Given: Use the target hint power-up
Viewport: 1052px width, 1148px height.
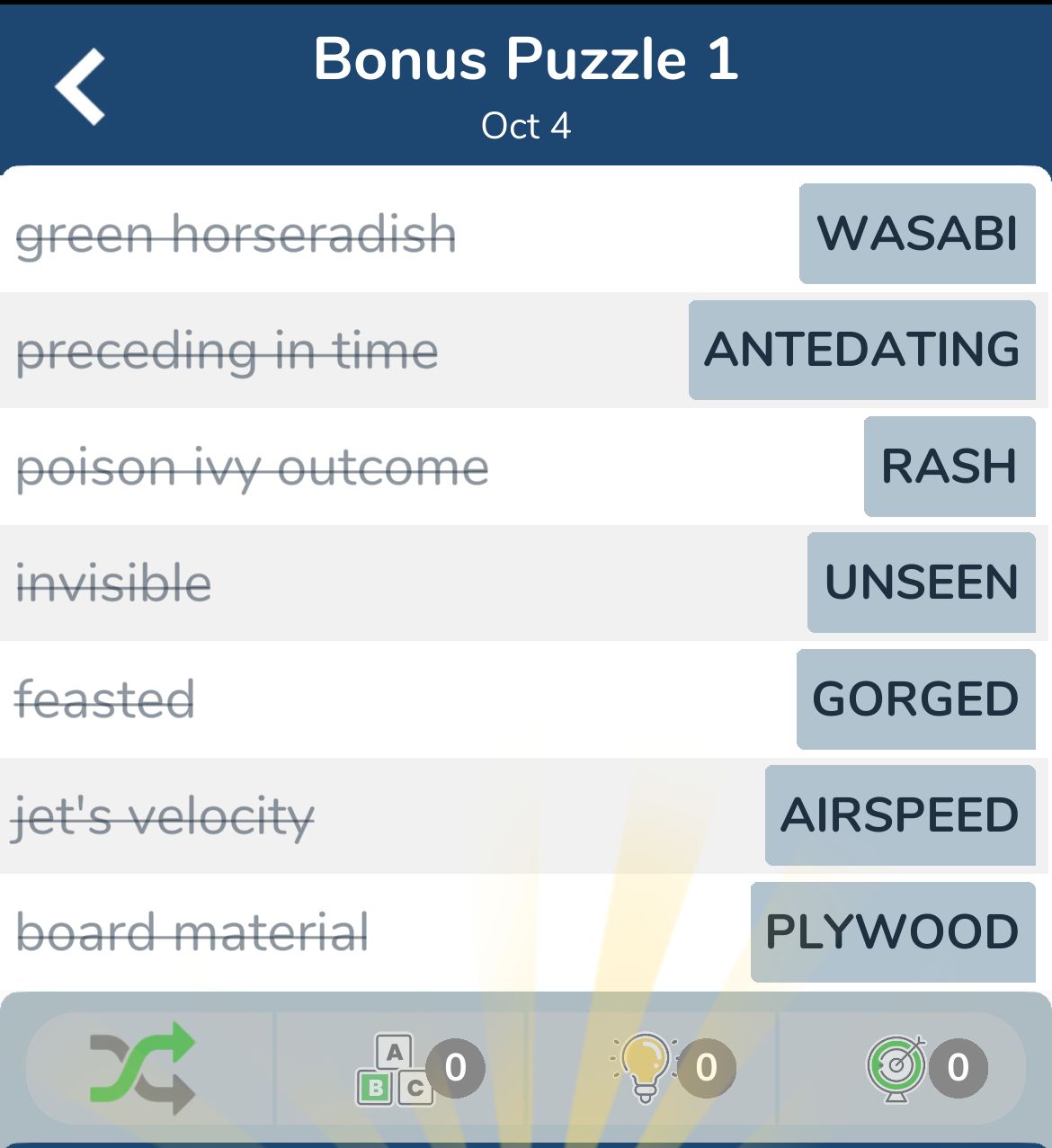Looking at the screenshot, I should click(896, 1068).
